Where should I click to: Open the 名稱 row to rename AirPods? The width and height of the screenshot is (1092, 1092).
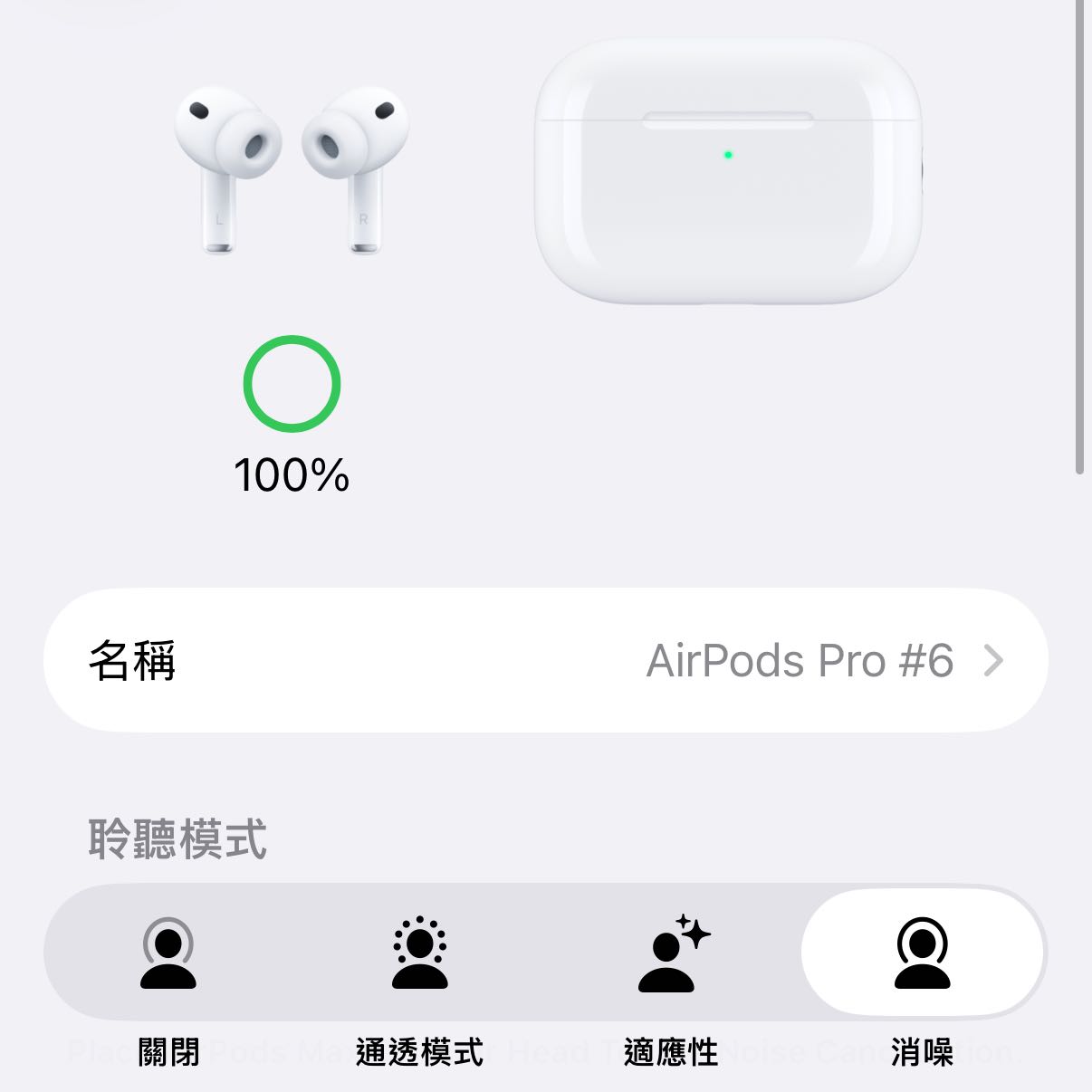[x=545, y=660]
